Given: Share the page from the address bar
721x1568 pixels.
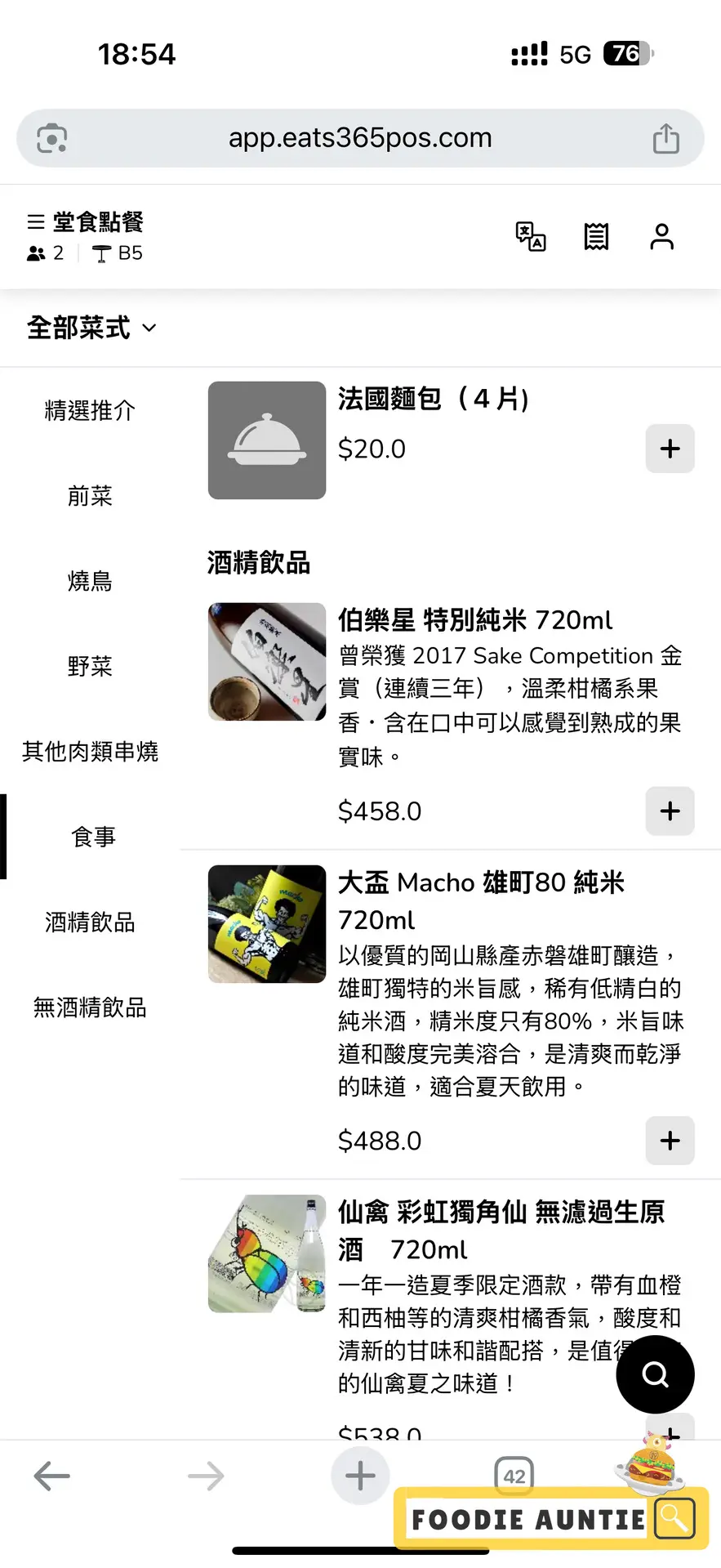Looking at the screenshot, I should click(665, 139).
